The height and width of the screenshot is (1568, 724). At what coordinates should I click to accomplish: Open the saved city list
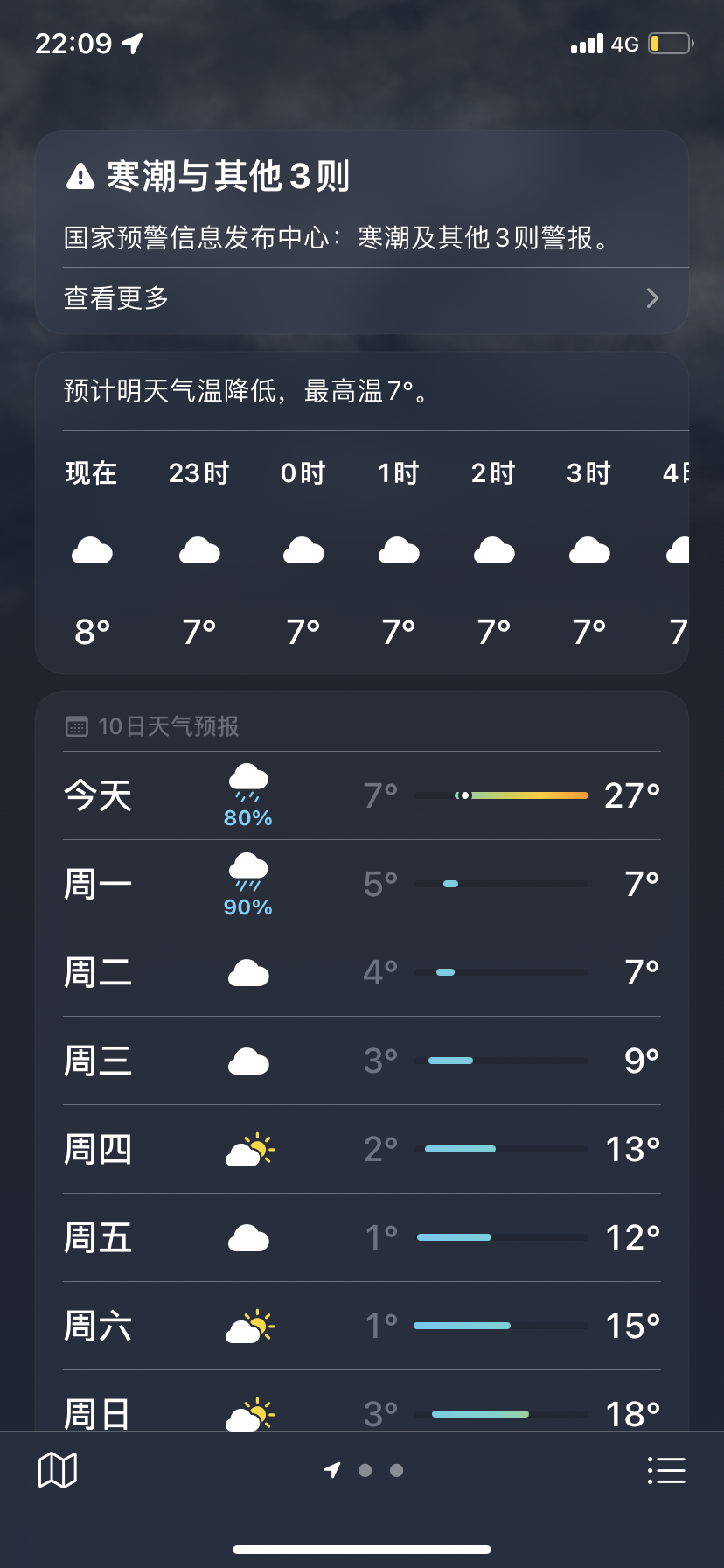point(665,1470)
